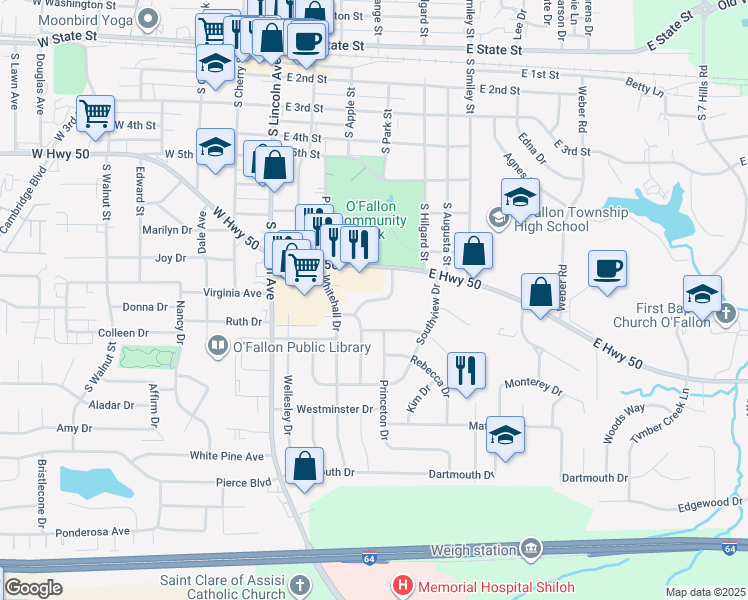This screenshot has width=748, height=600.
Task: Select the graduation cap marker at O'Fallon Township High School
Action: pos(520,198)
